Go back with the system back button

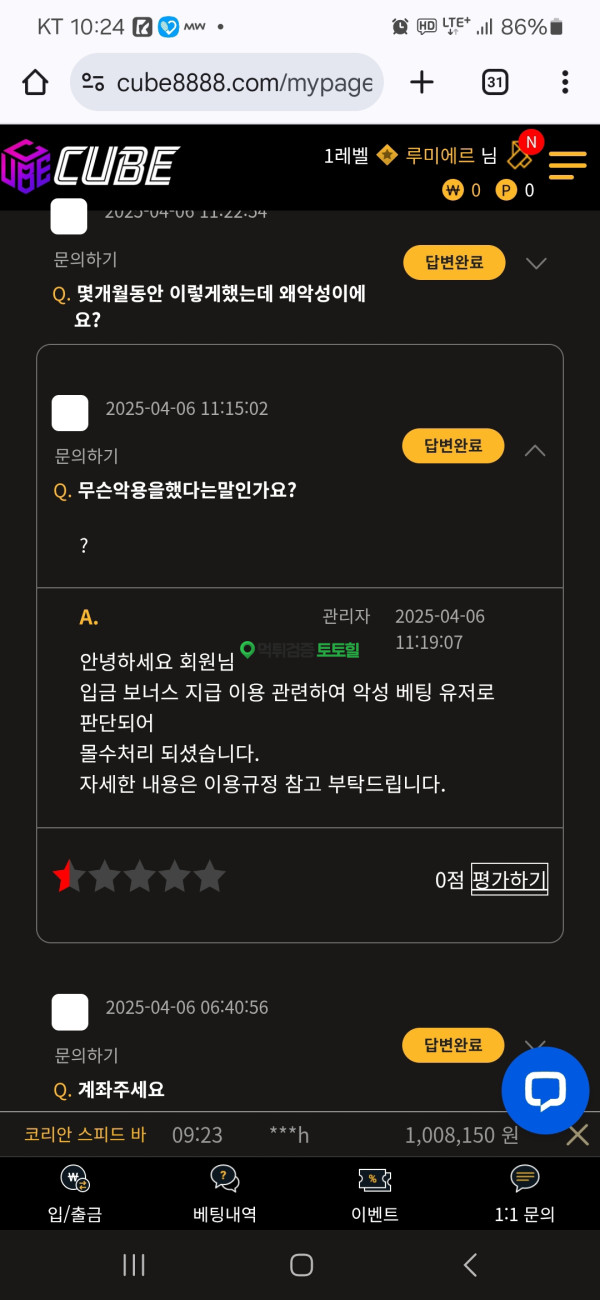(470, 1265)
